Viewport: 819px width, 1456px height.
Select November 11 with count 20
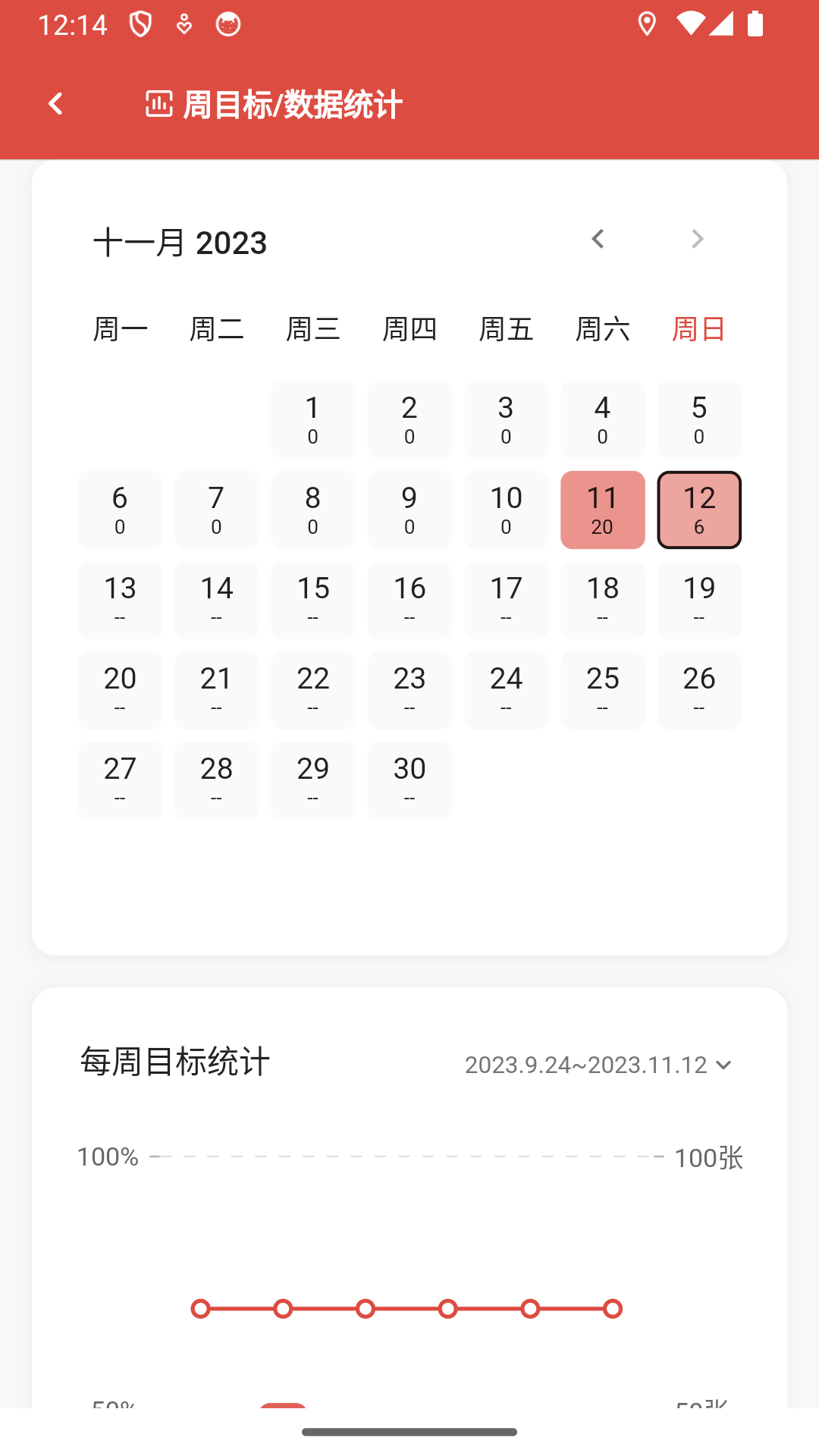pos(602,510)
